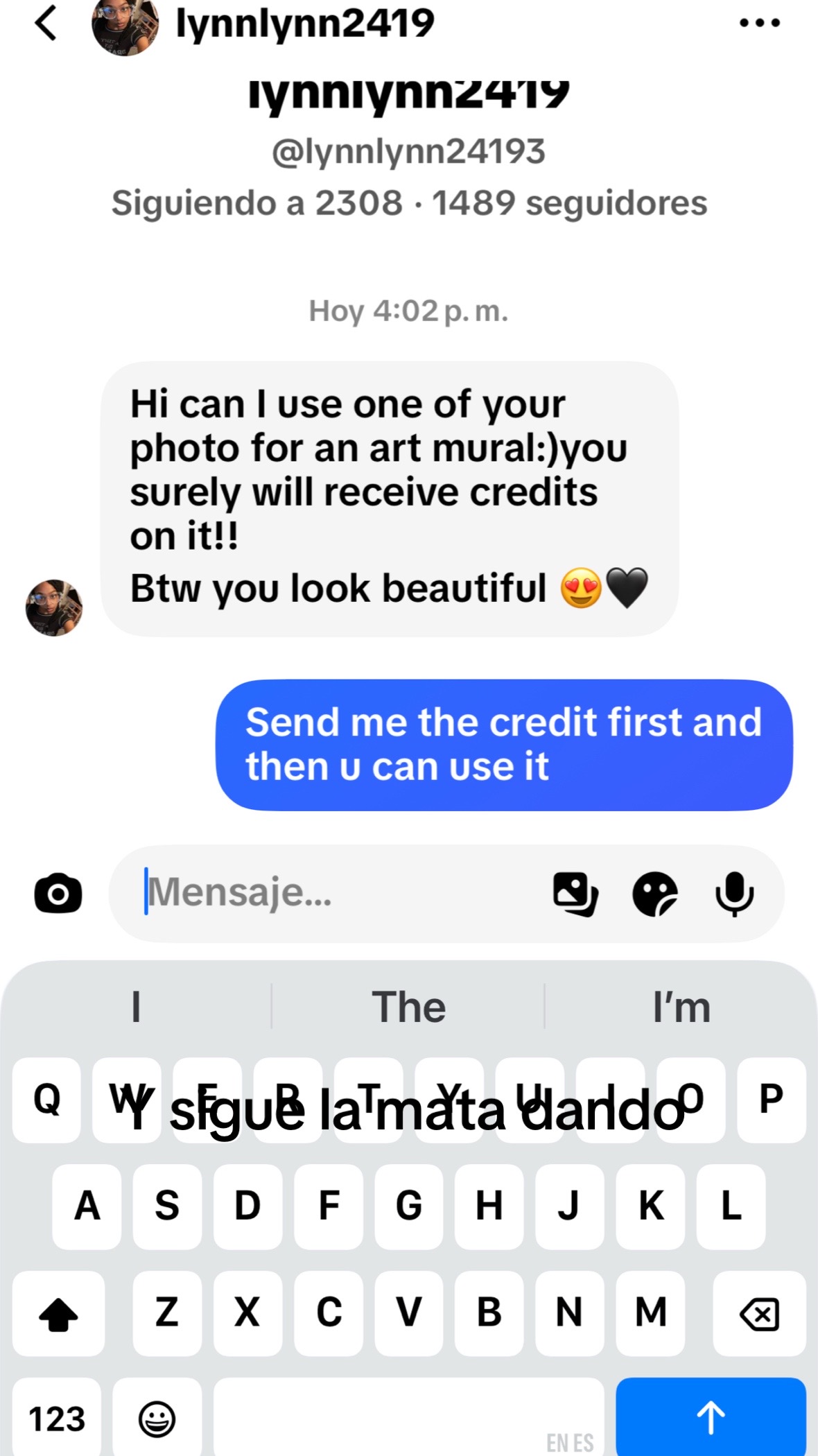Tap the blue send arrow key

(x=711, y=1416)
